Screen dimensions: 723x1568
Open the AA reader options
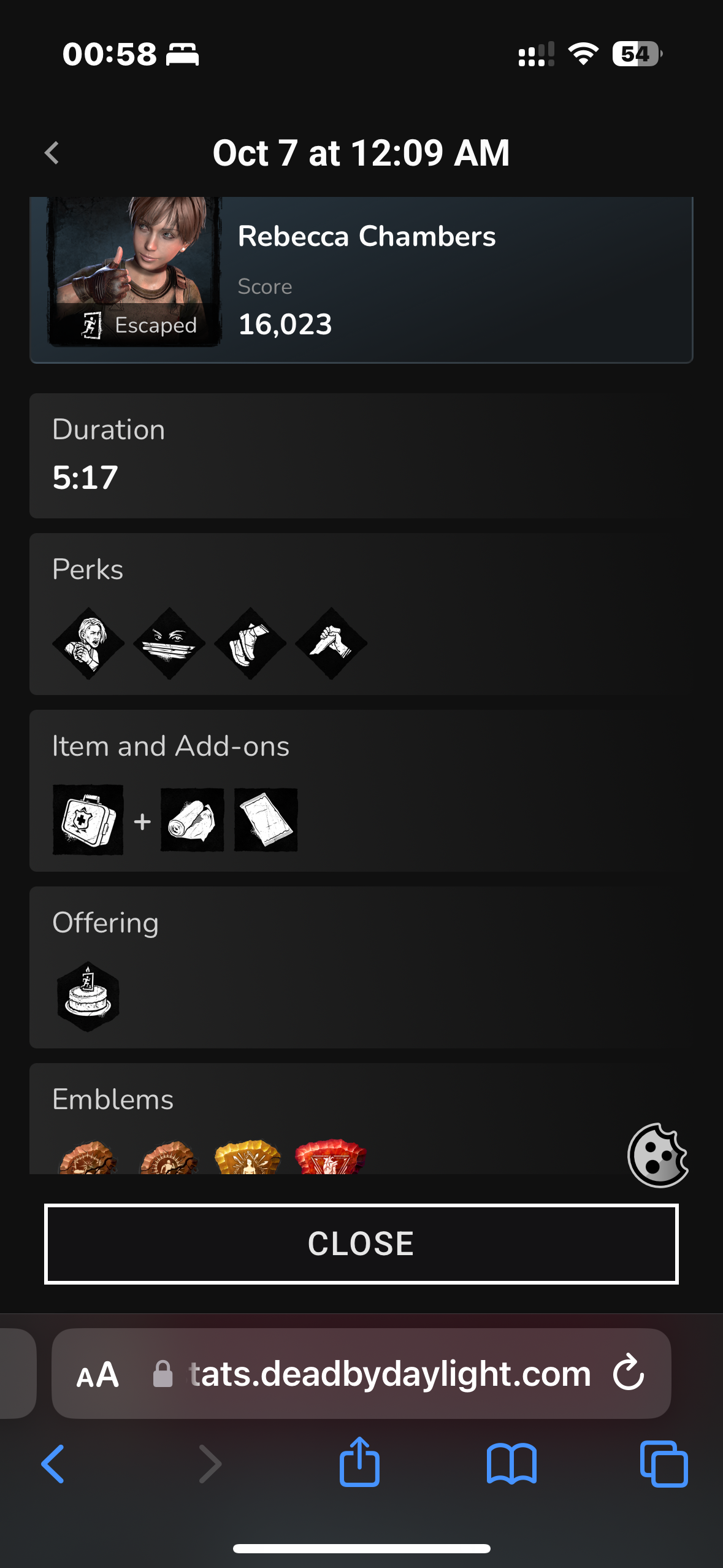point(98,1374)
